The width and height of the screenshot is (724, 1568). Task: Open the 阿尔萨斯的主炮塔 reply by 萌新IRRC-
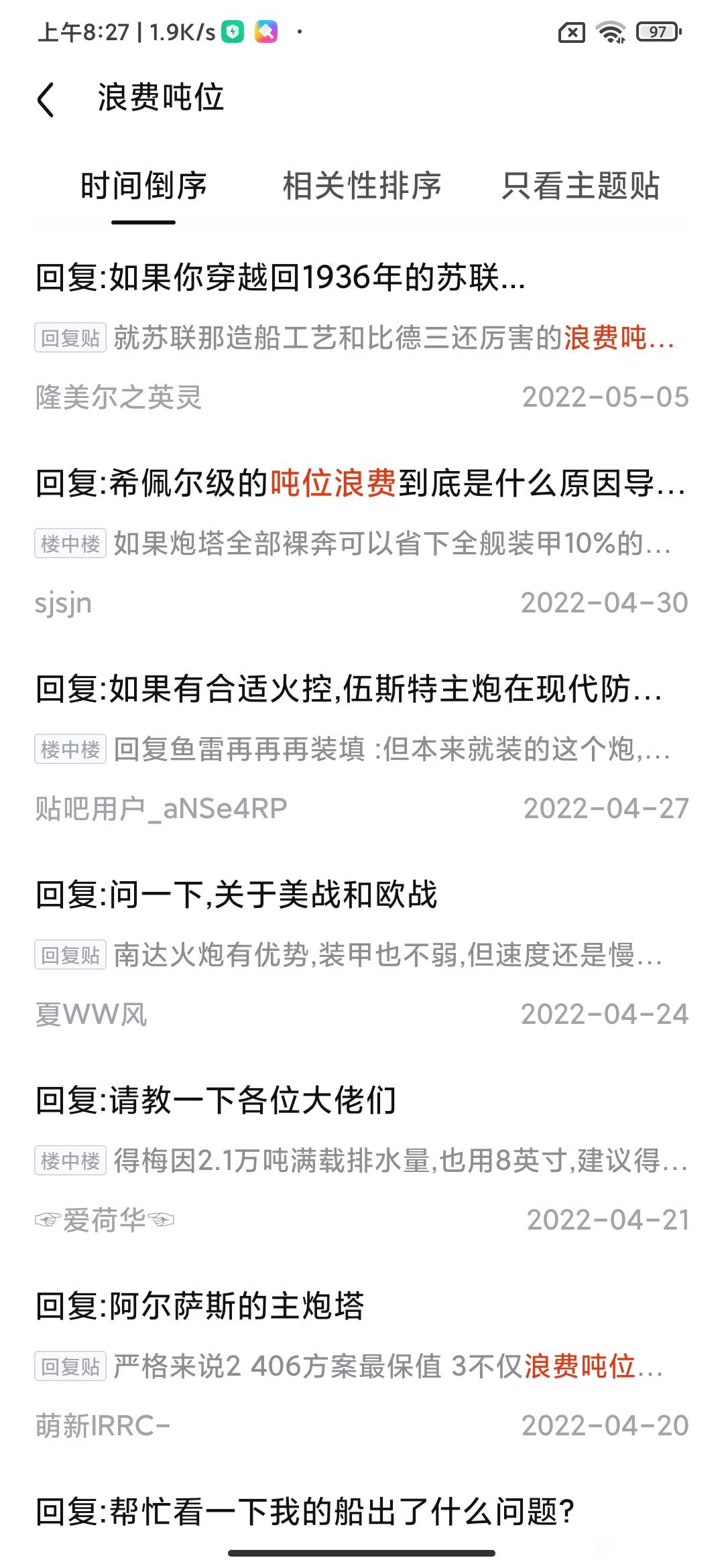362,1365
